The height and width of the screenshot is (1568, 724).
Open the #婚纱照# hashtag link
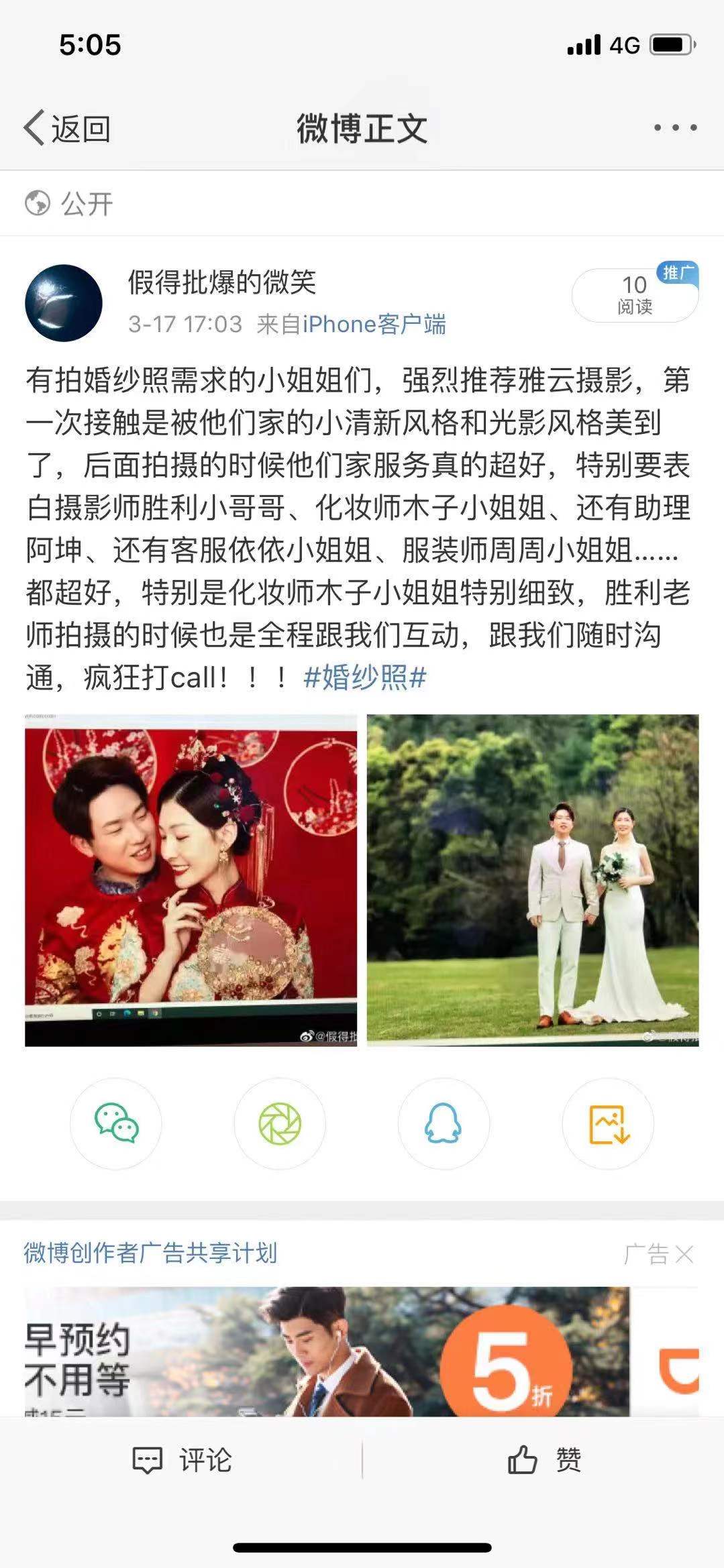(365, 677)
